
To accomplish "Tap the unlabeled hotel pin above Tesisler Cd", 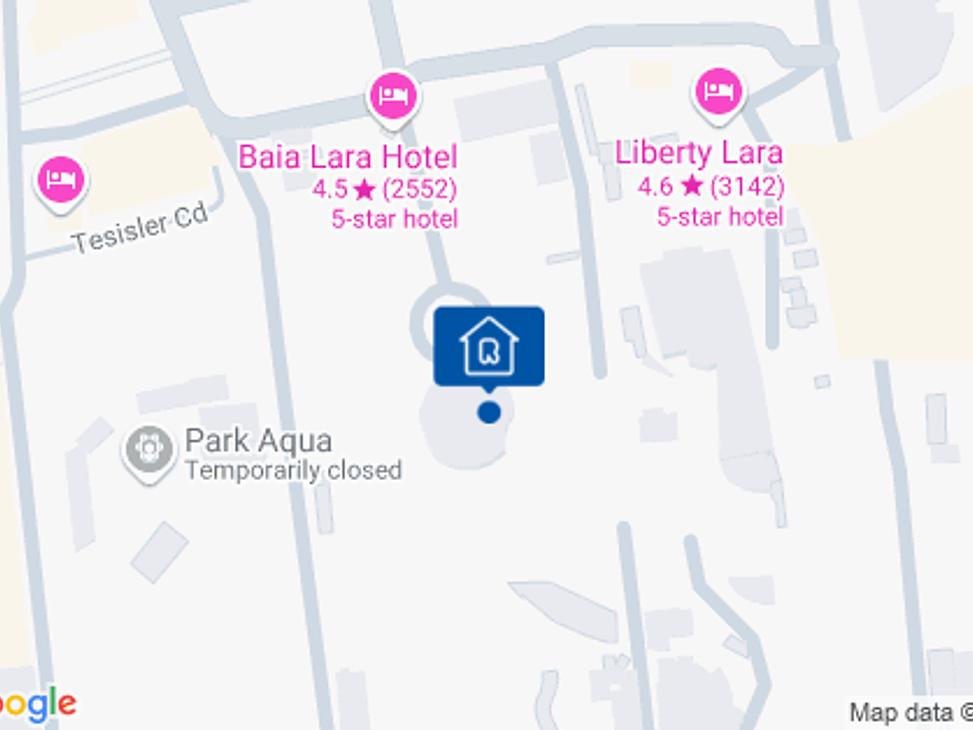I will pyautogui.click(x=63, y=180).
